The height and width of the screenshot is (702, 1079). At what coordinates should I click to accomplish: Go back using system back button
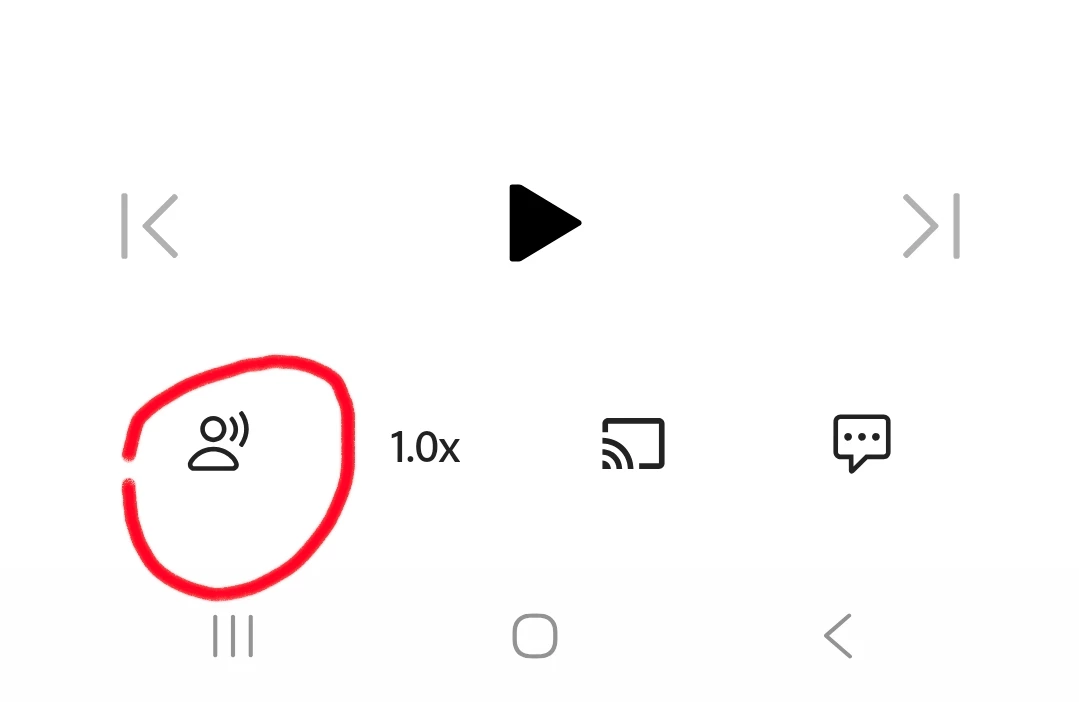tap(838, 636)
